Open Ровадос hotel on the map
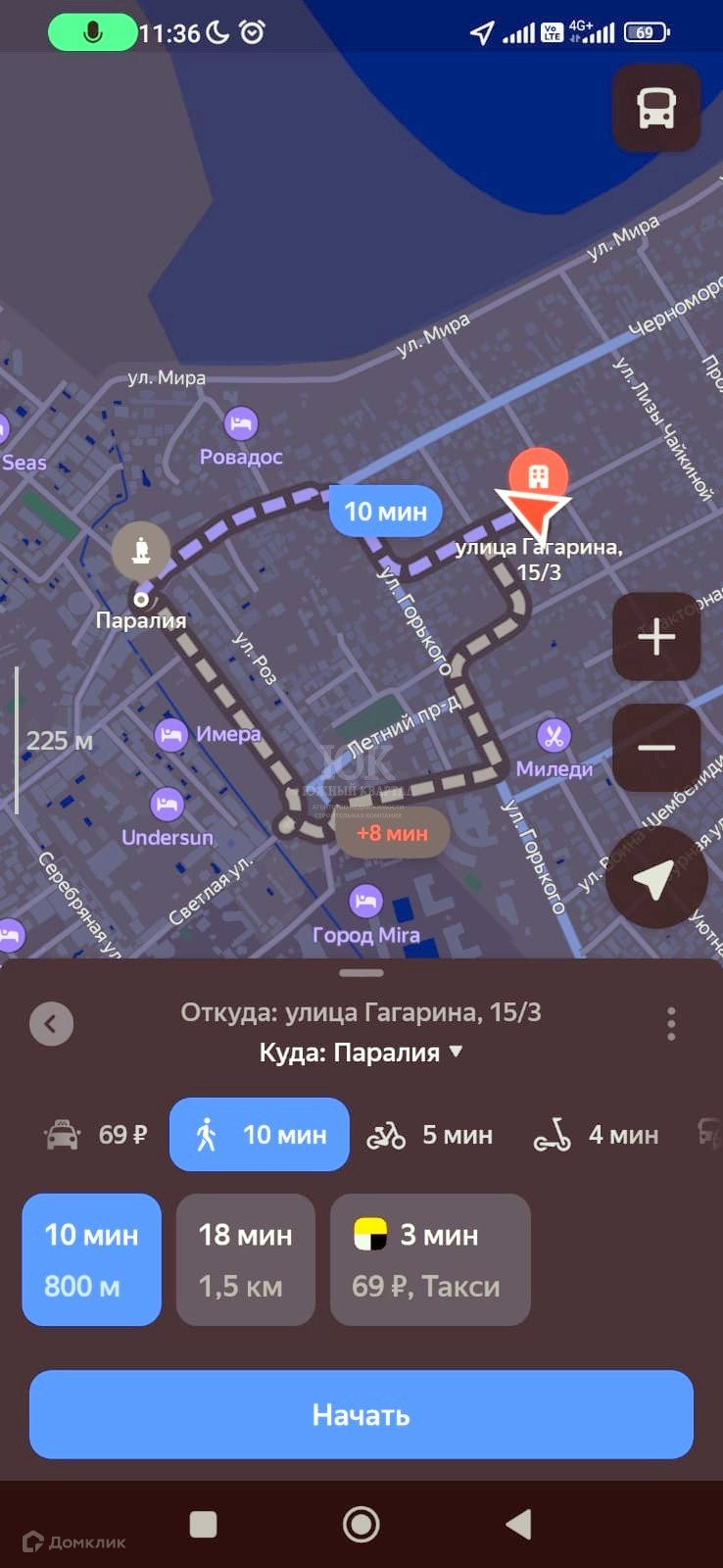723x1568 pixels. click(x=240, y=425)
